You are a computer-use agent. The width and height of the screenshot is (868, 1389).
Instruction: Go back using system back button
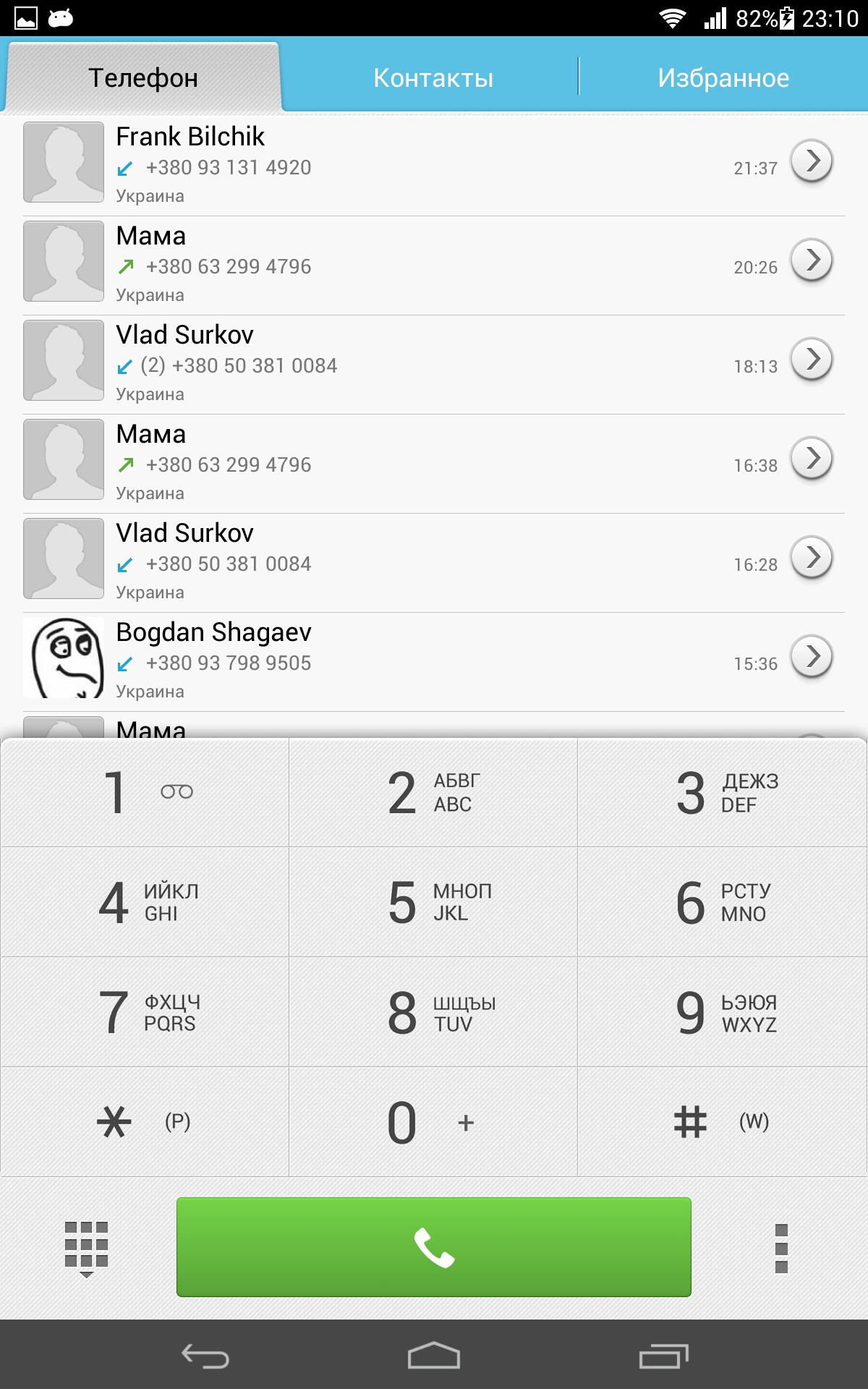point(205,1356)
